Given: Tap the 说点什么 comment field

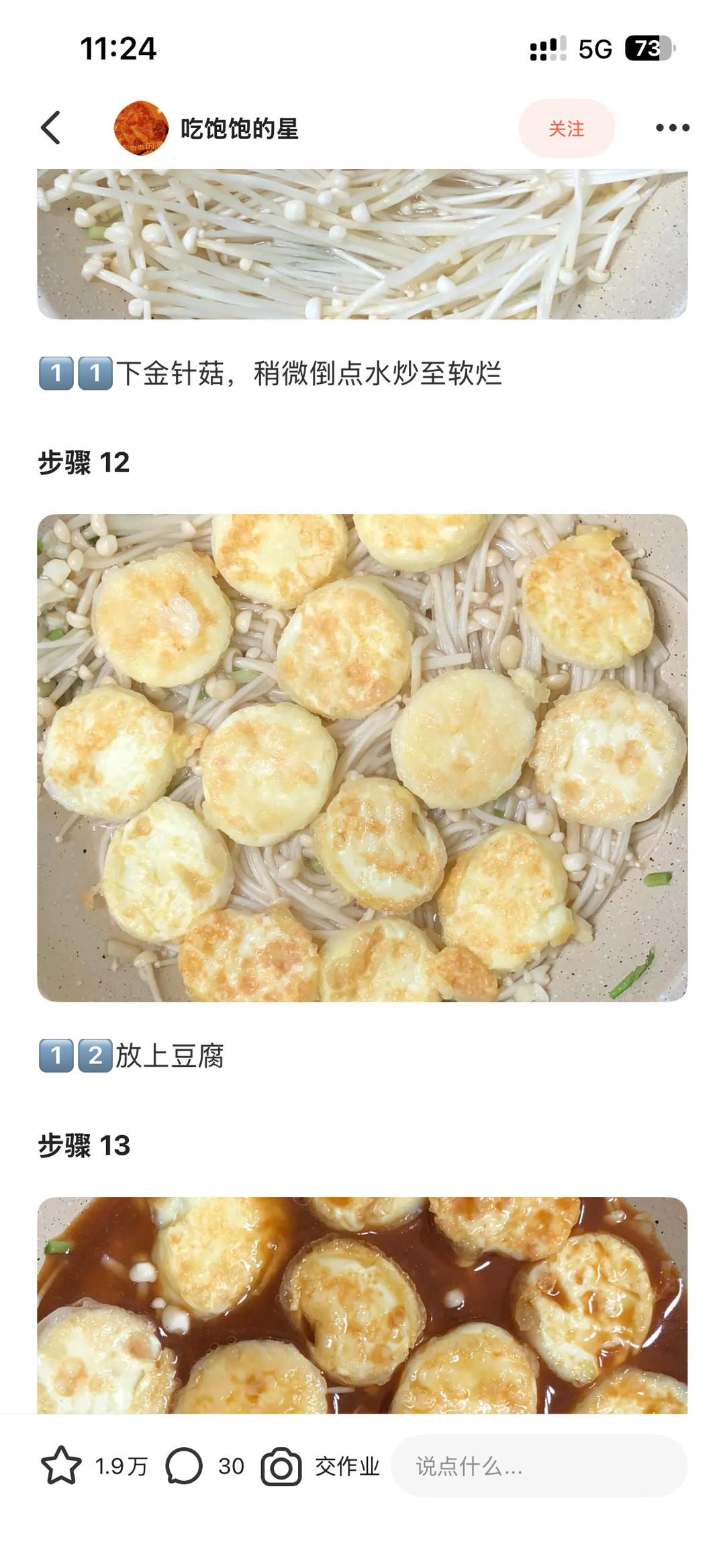Looking at the screenshot, I should 538,1466.
